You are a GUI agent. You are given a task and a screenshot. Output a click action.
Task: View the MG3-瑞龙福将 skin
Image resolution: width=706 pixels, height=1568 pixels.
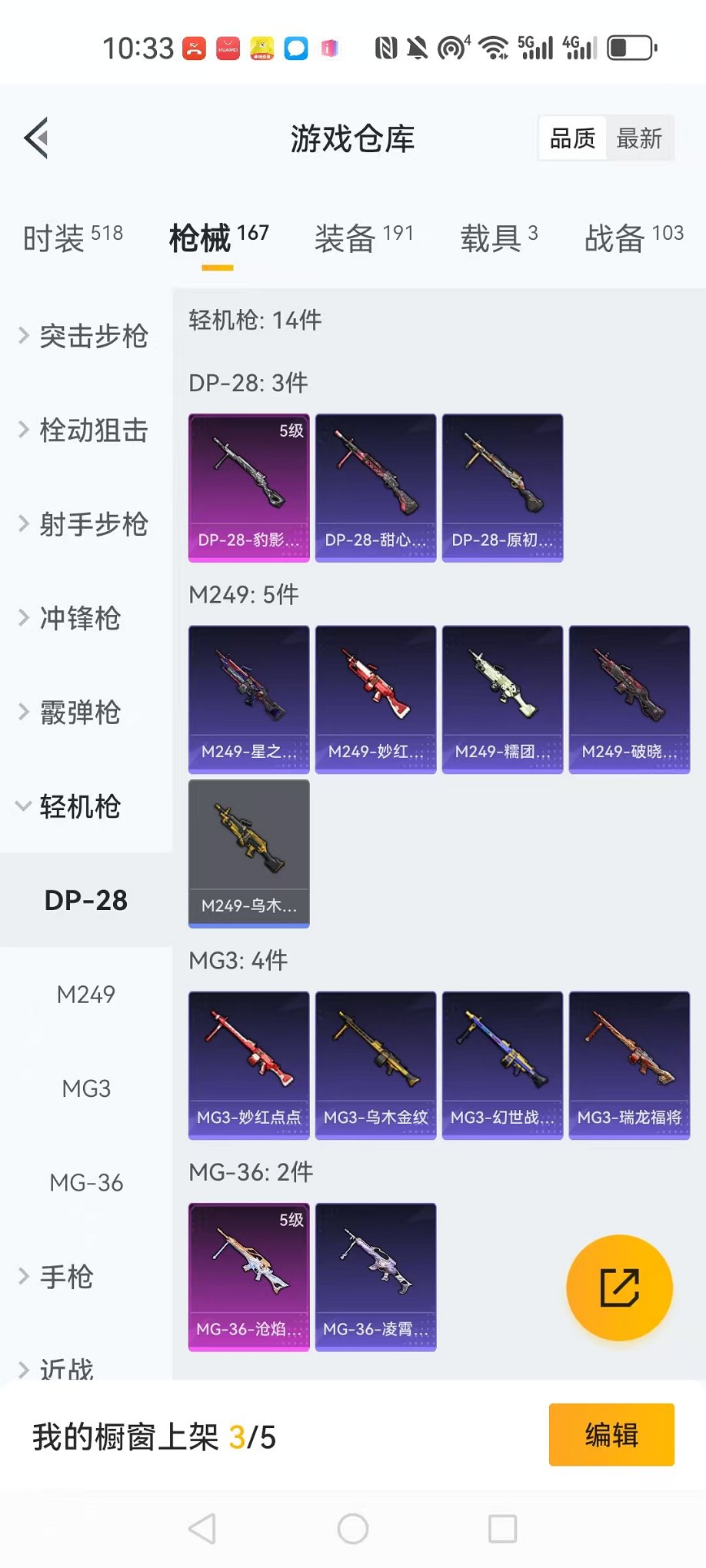(x=629, y=1065)
